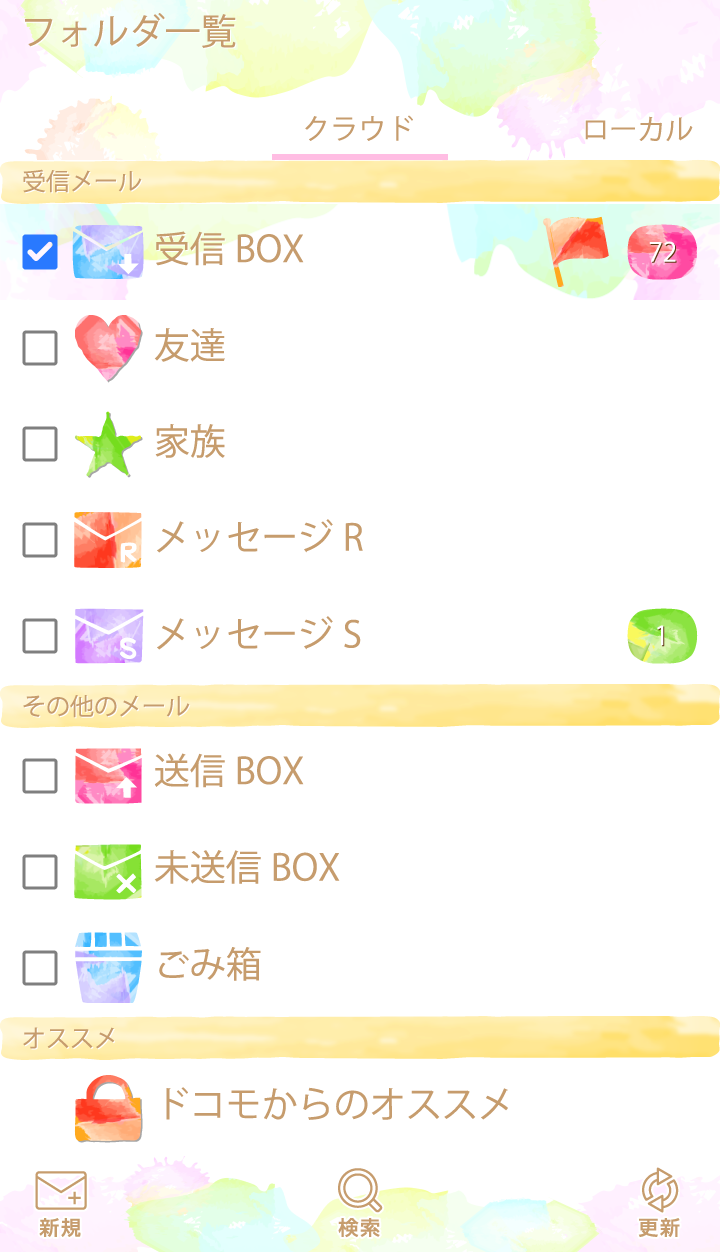Mark the メッセージ S checkbox

click(40, 635)
